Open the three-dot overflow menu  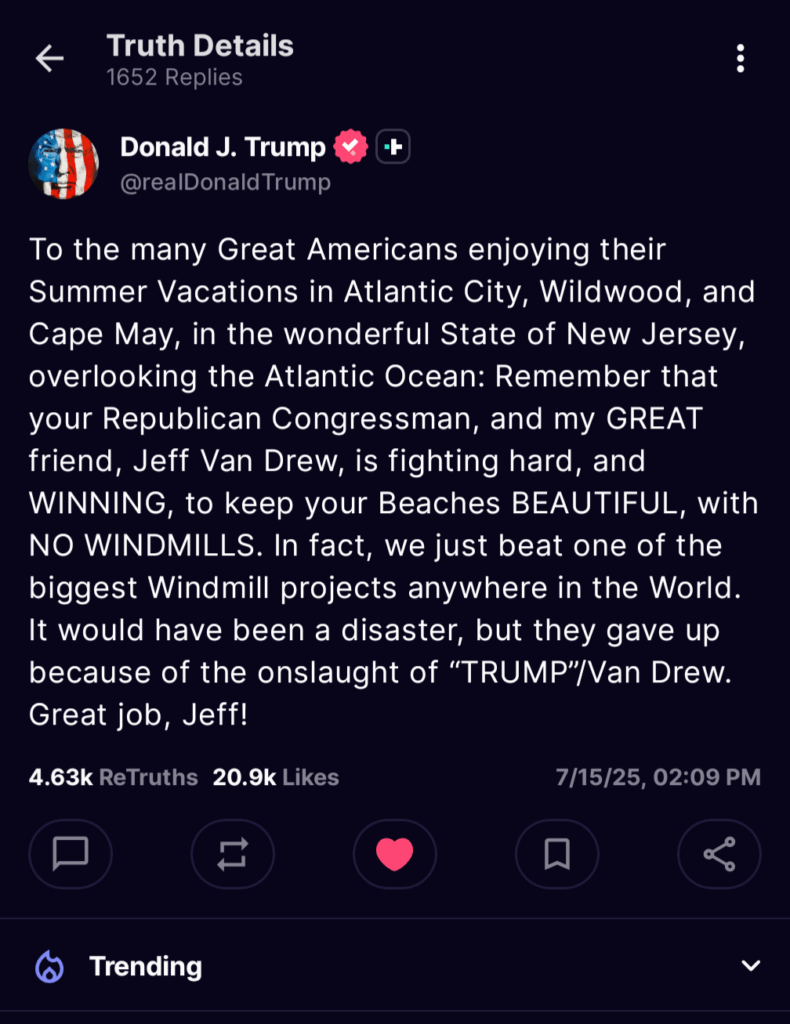click(740, 59)
